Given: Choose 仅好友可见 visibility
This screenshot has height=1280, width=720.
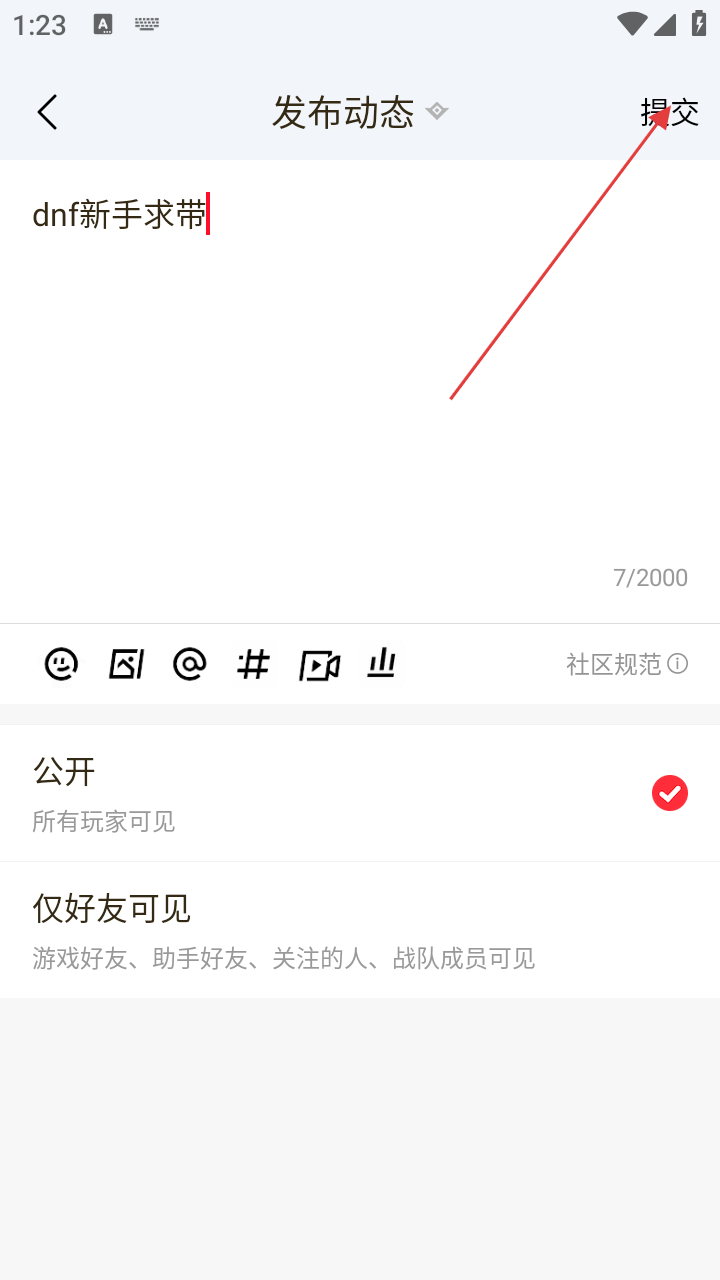Looking at the screenshot, I should click(360, 930).
